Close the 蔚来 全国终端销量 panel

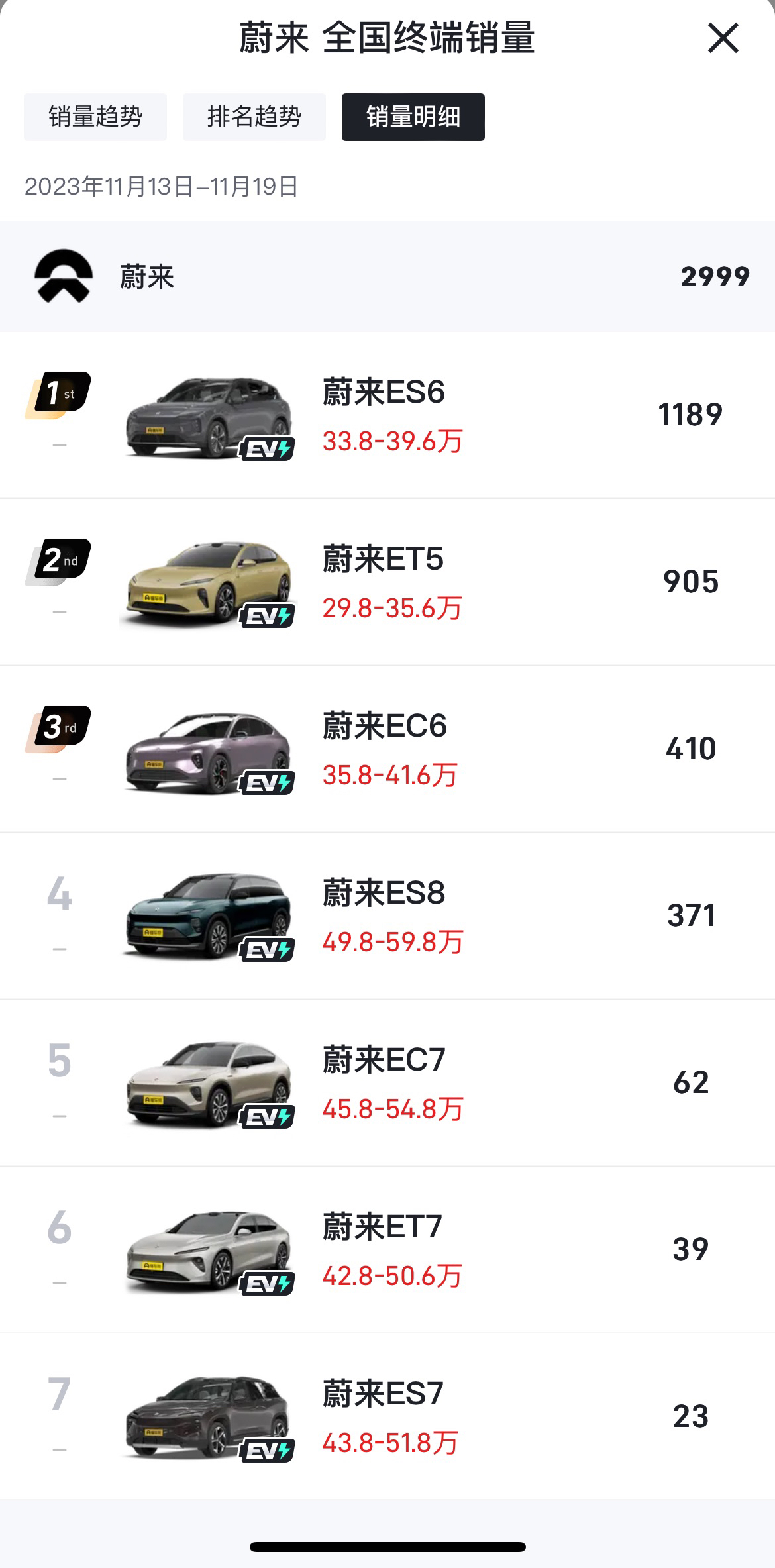[723, 38]
